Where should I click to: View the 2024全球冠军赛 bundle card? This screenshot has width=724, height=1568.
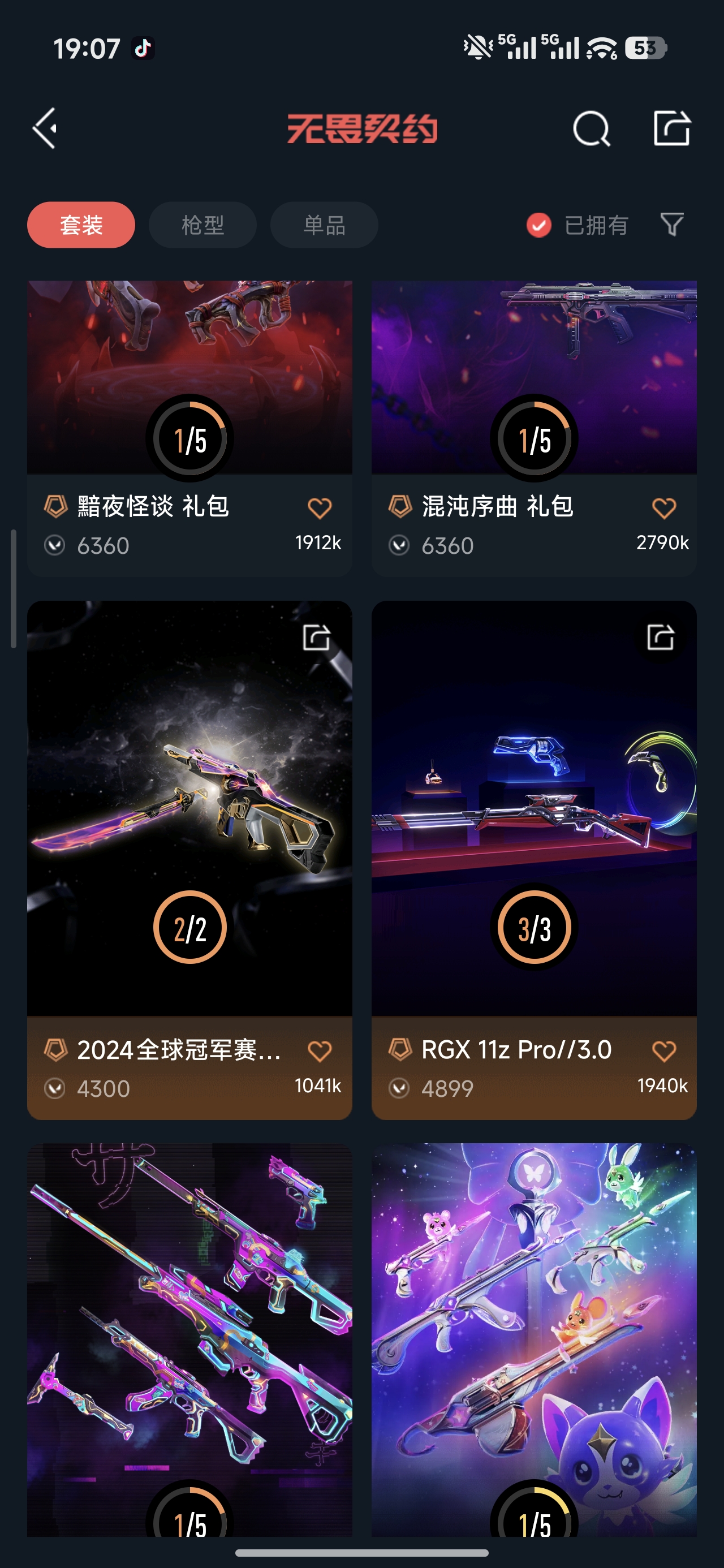pyautogui.click(x=189, y=809)
